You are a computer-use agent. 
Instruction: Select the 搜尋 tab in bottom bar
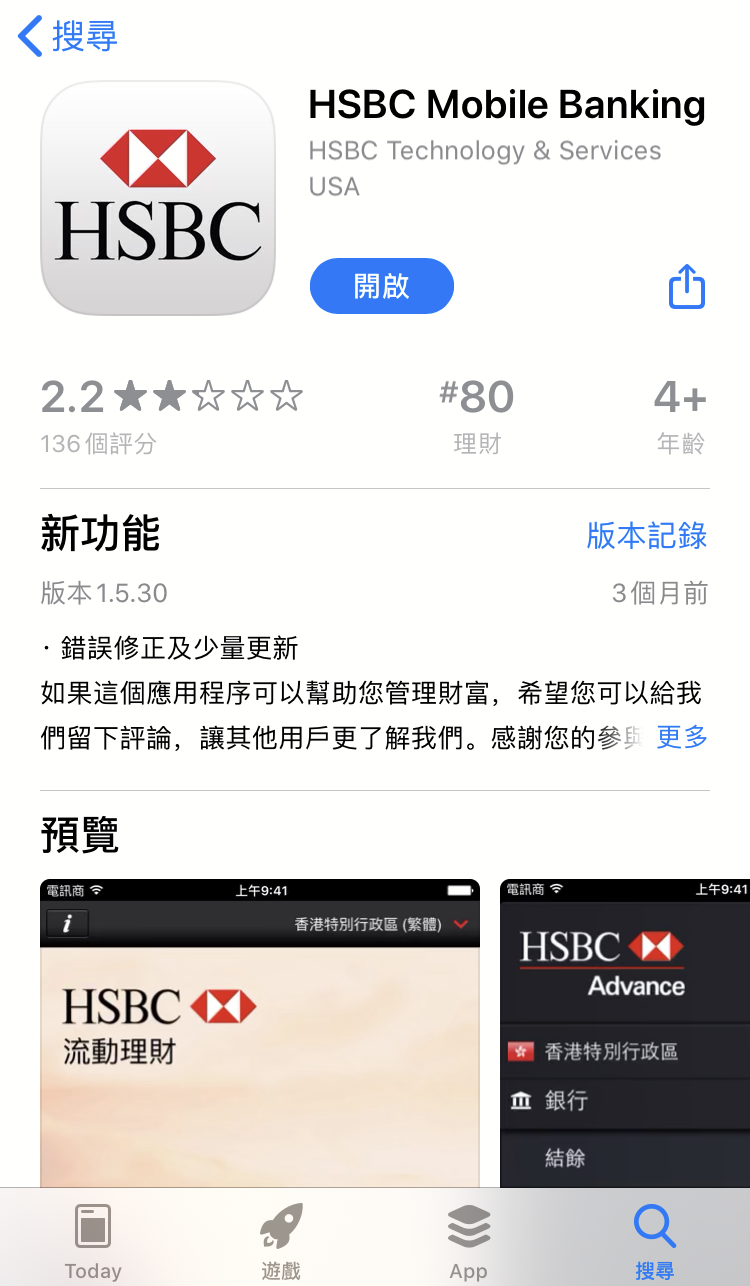pyautogui.click(x=655, y=1241)
